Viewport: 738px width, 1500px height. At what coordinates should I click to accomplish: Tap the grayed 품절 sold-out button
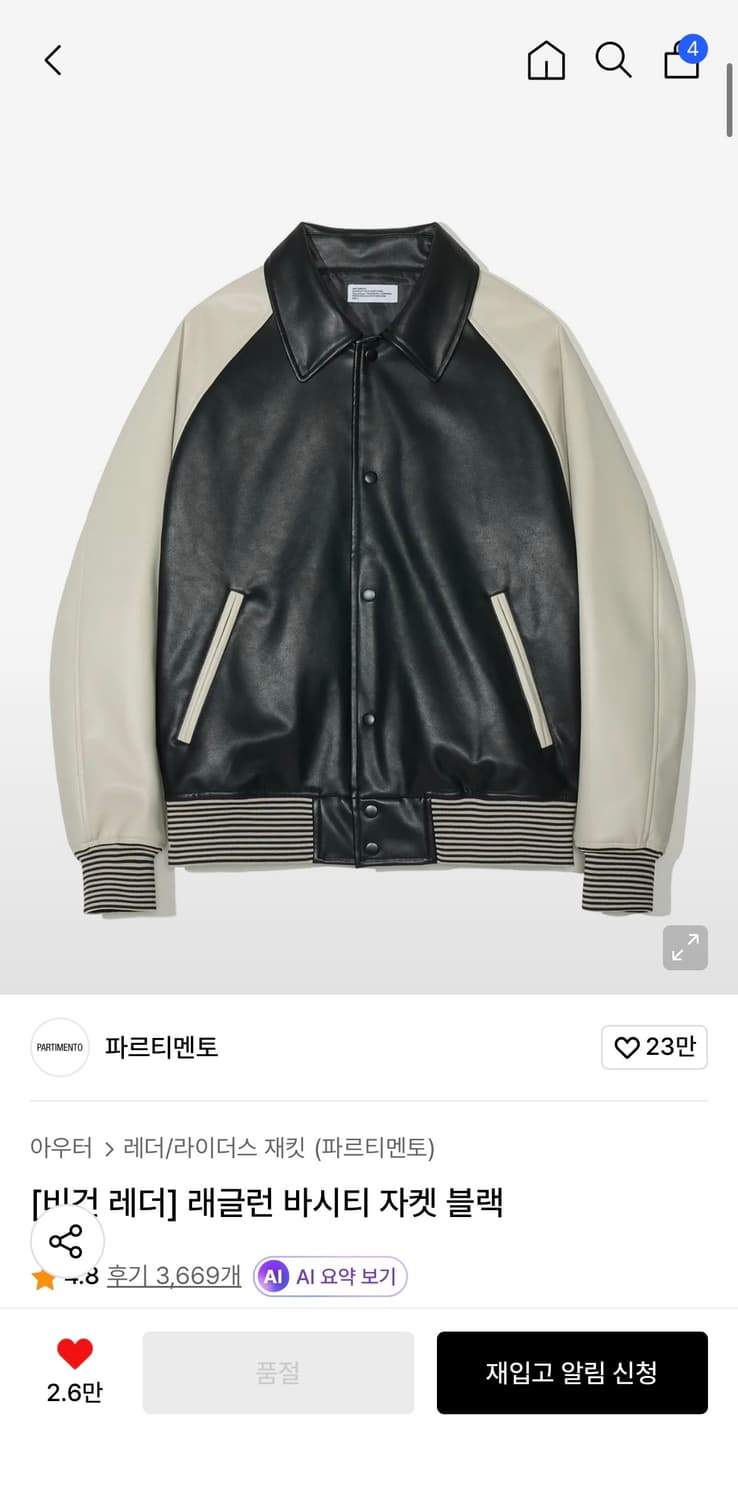[278, 1373]
